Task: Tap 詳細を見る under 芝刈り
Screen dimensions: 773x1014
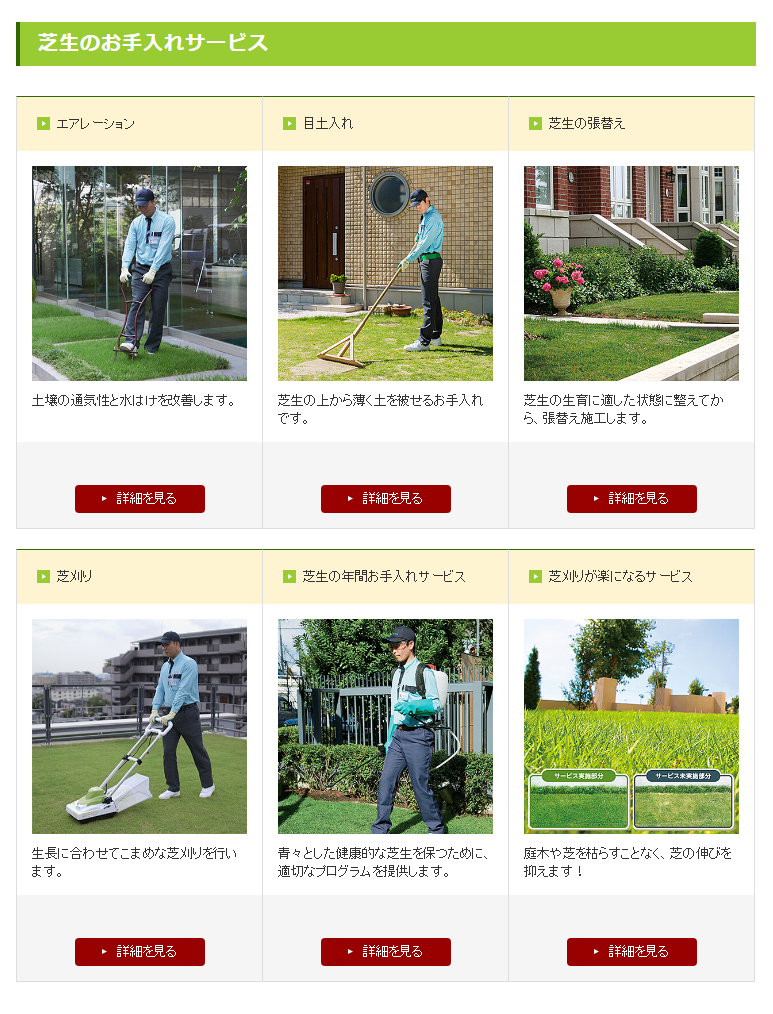Action: point(140,951)
